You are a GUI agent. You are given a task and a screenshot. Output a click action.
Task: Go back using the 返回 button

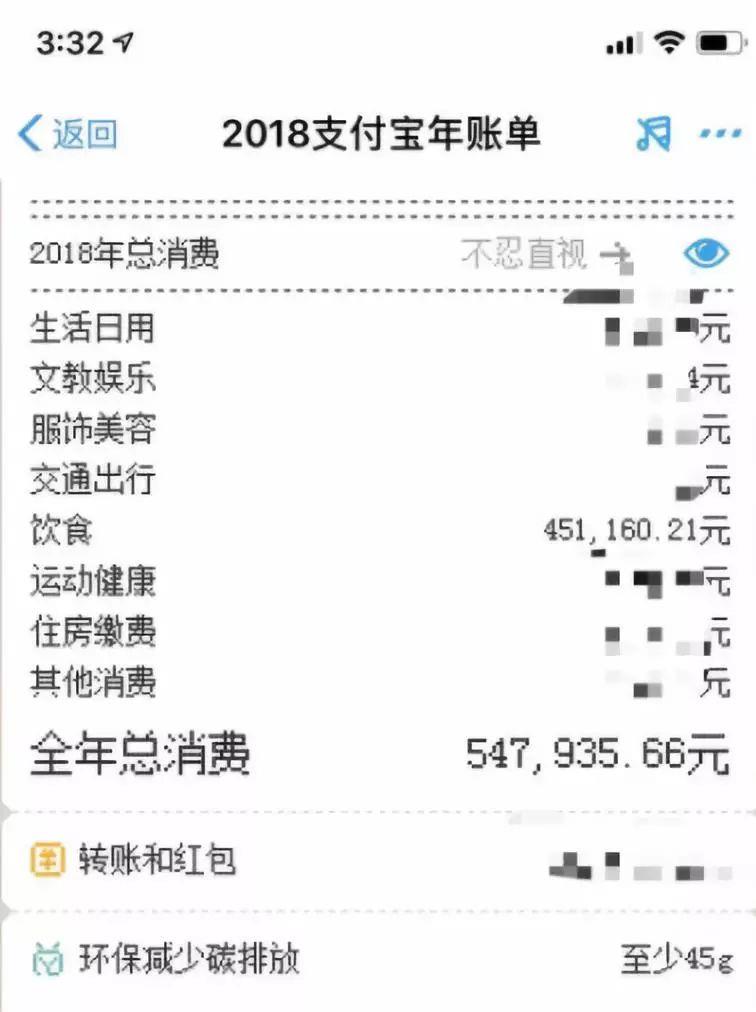tap(68, 133)
